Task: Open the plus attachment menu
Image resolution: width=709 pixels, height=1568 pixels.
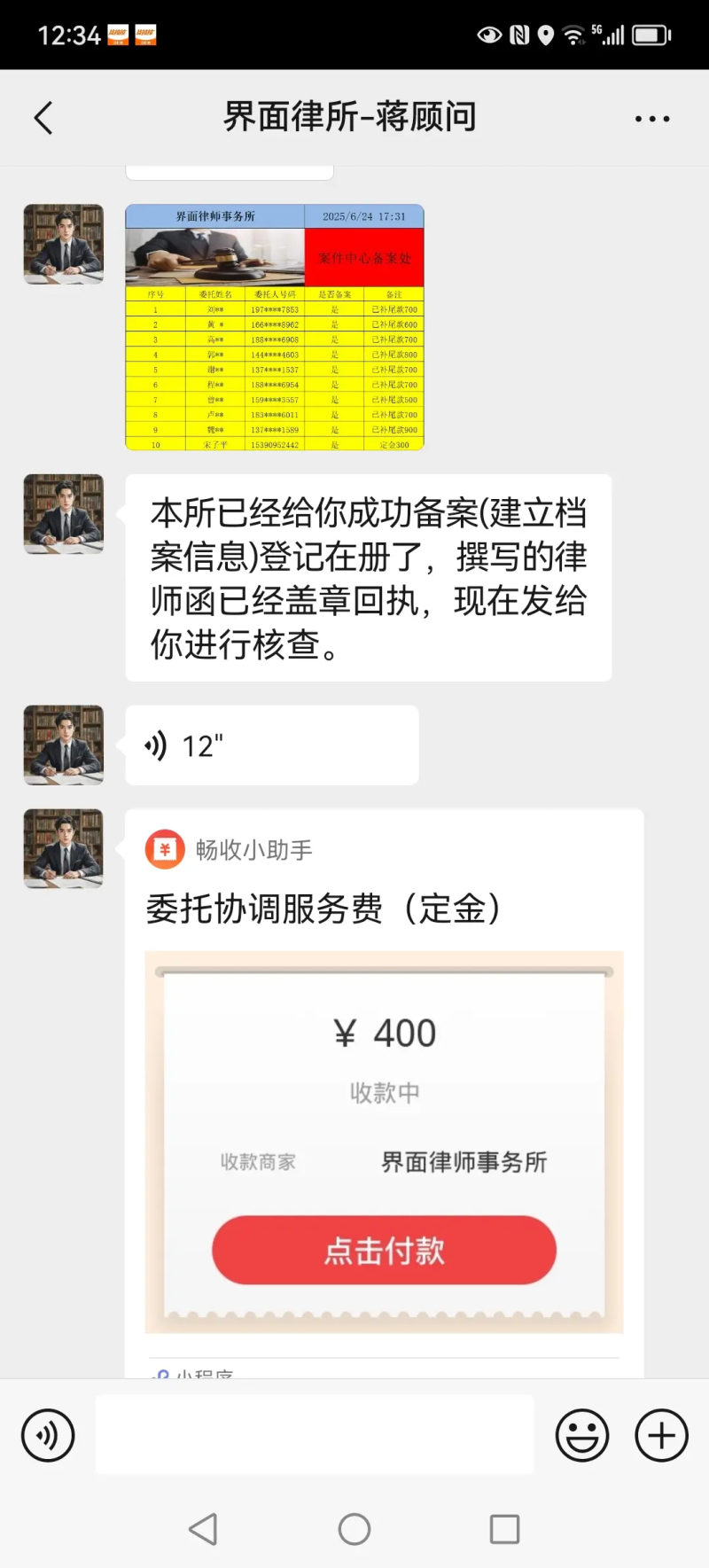Action: coord(661,1435)
